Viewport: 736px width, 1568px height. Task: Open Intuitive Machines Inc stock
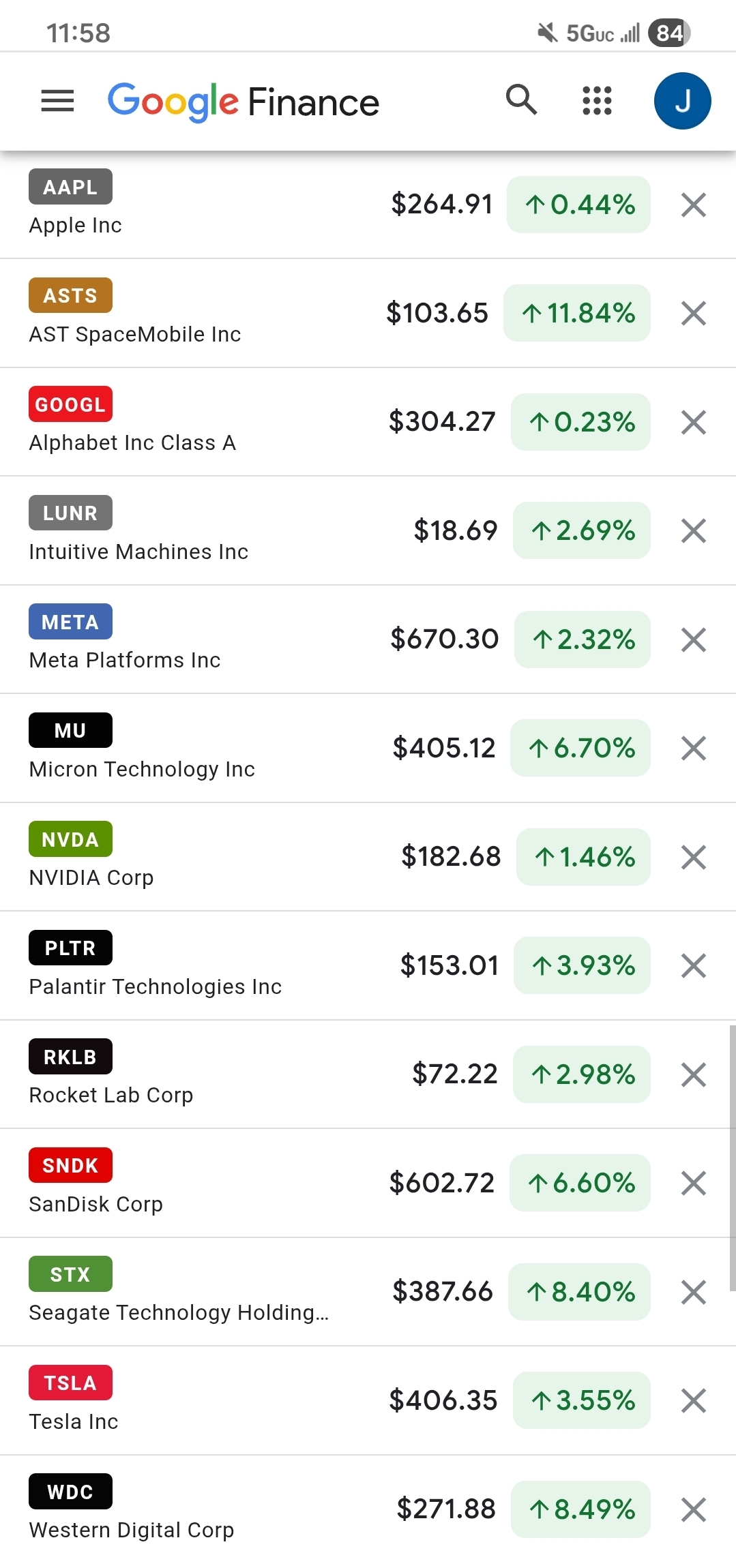(x=205, y=532)
